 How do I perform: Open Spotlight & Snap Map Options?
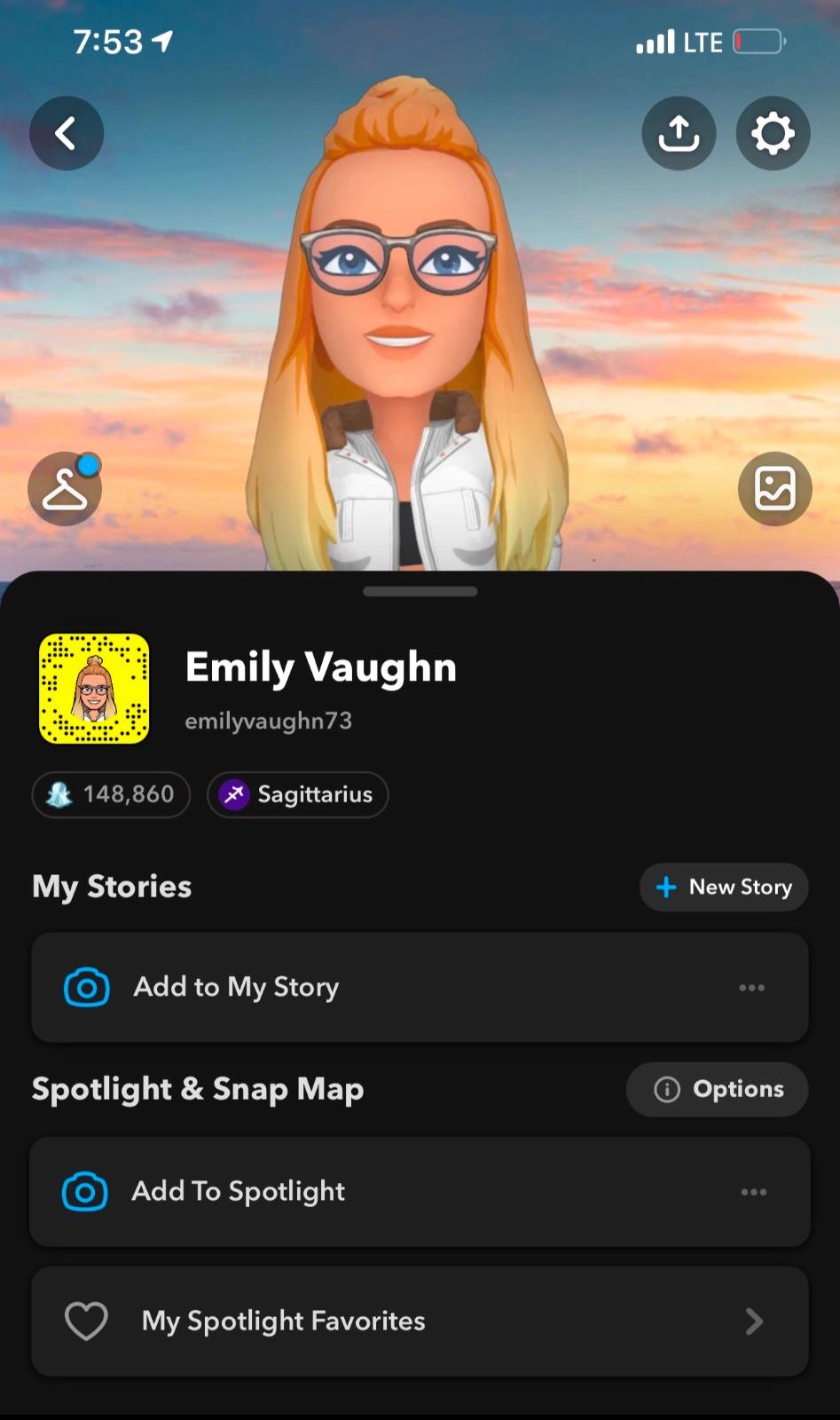point(718,1089)
